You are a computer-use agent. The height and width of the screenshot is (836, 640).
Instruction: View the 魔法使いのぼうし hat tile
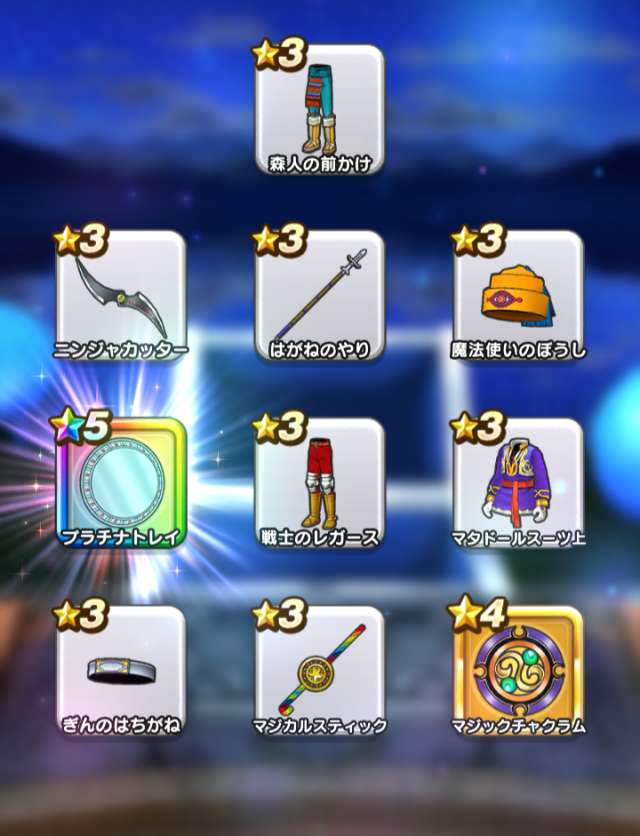point(518,296)
